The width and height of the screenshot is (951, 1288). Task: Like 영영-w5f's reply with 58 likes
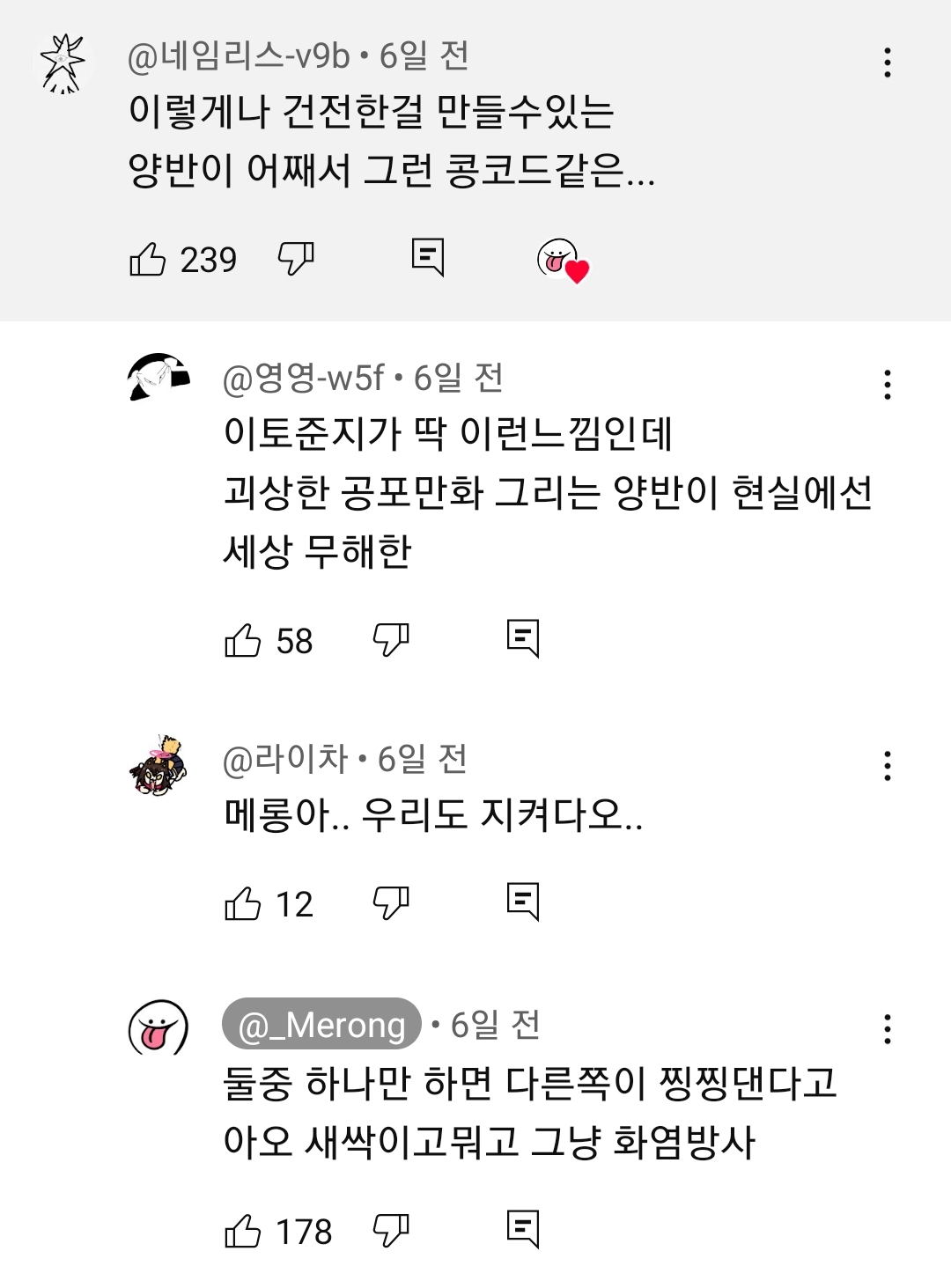243,640
